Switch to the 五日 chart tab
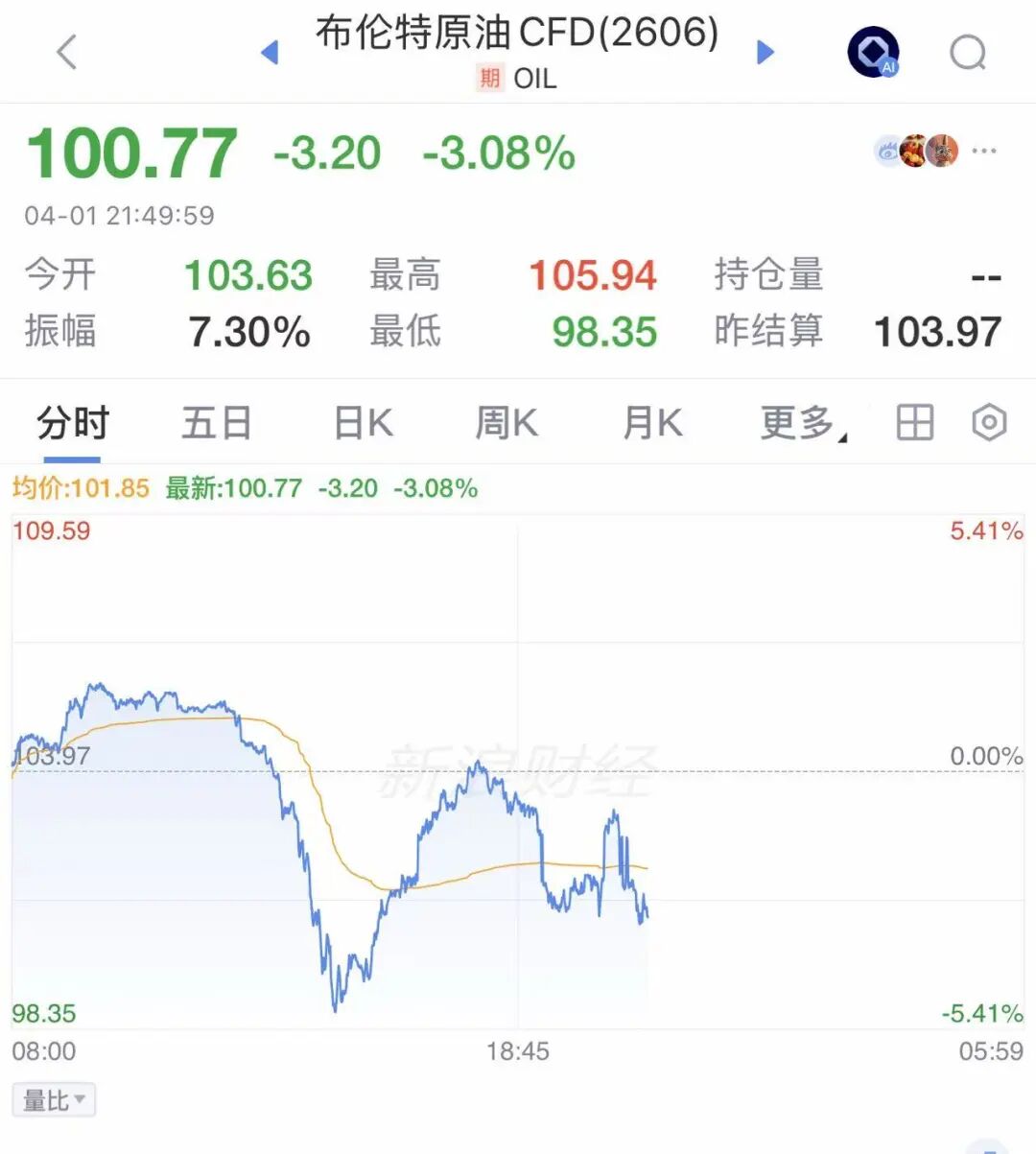 [217, 423]
